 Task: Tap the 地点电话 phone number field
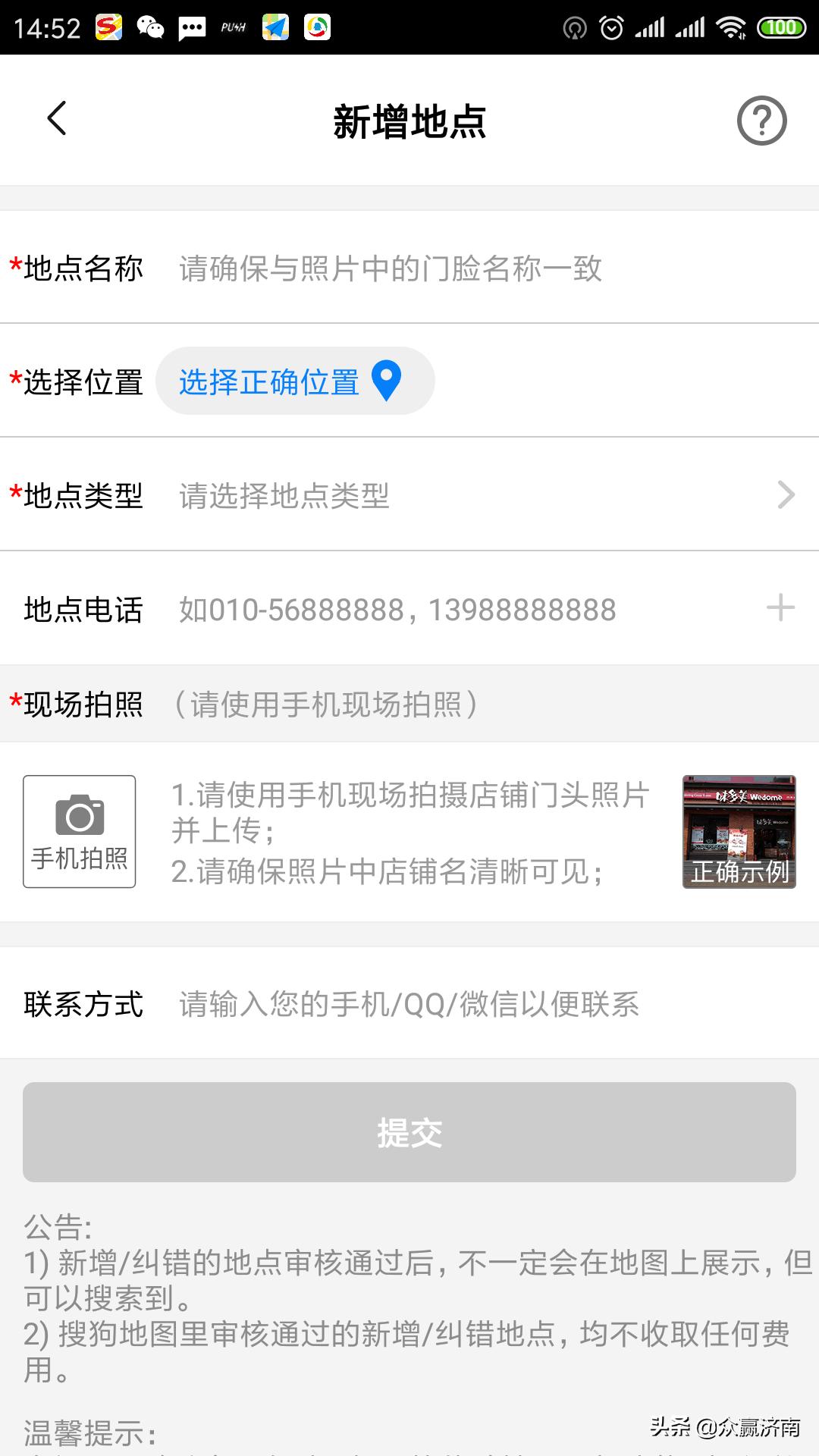[394, 607]
